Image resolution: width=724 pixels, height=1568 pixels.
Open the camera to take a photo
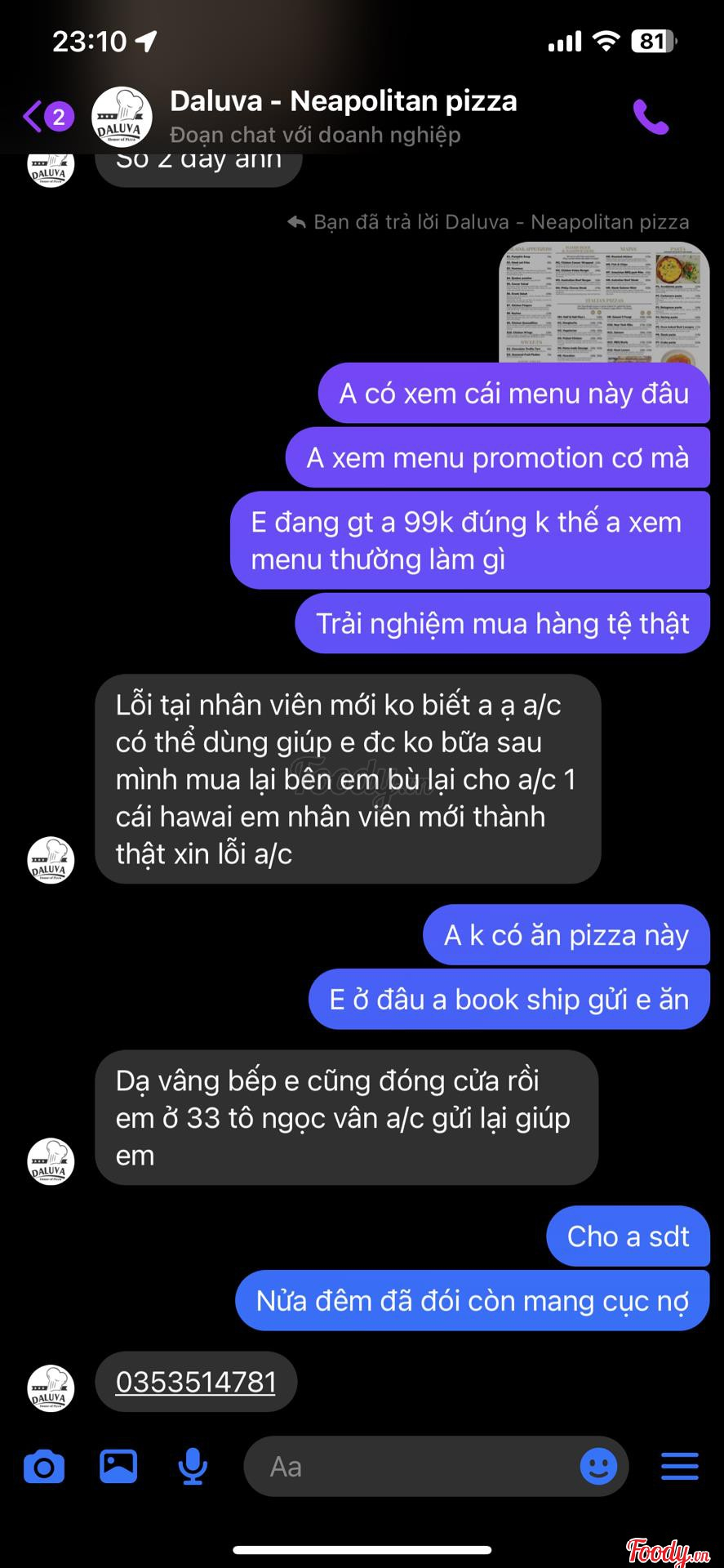point(44,1467)
